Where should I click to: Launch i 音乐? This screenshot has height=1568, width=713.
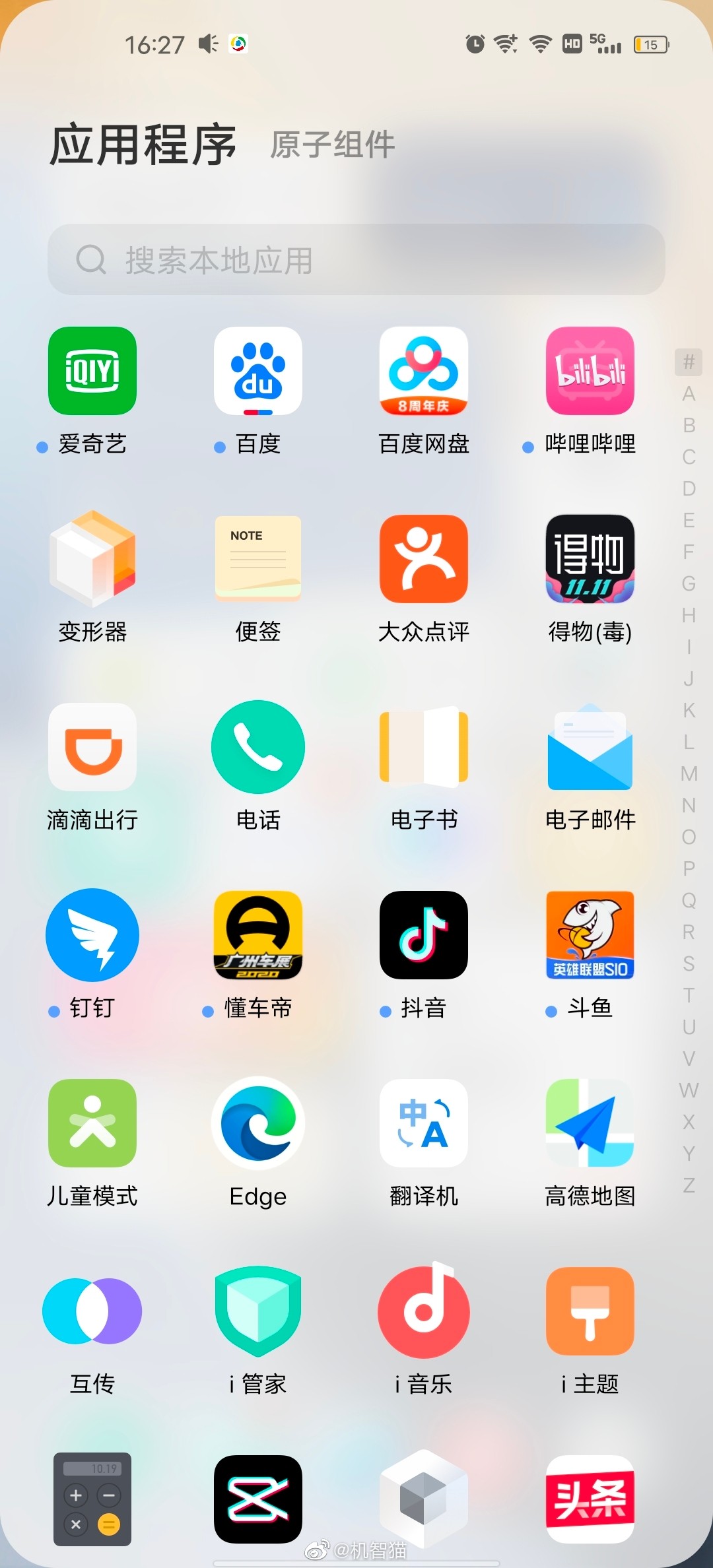point(424,1311)
